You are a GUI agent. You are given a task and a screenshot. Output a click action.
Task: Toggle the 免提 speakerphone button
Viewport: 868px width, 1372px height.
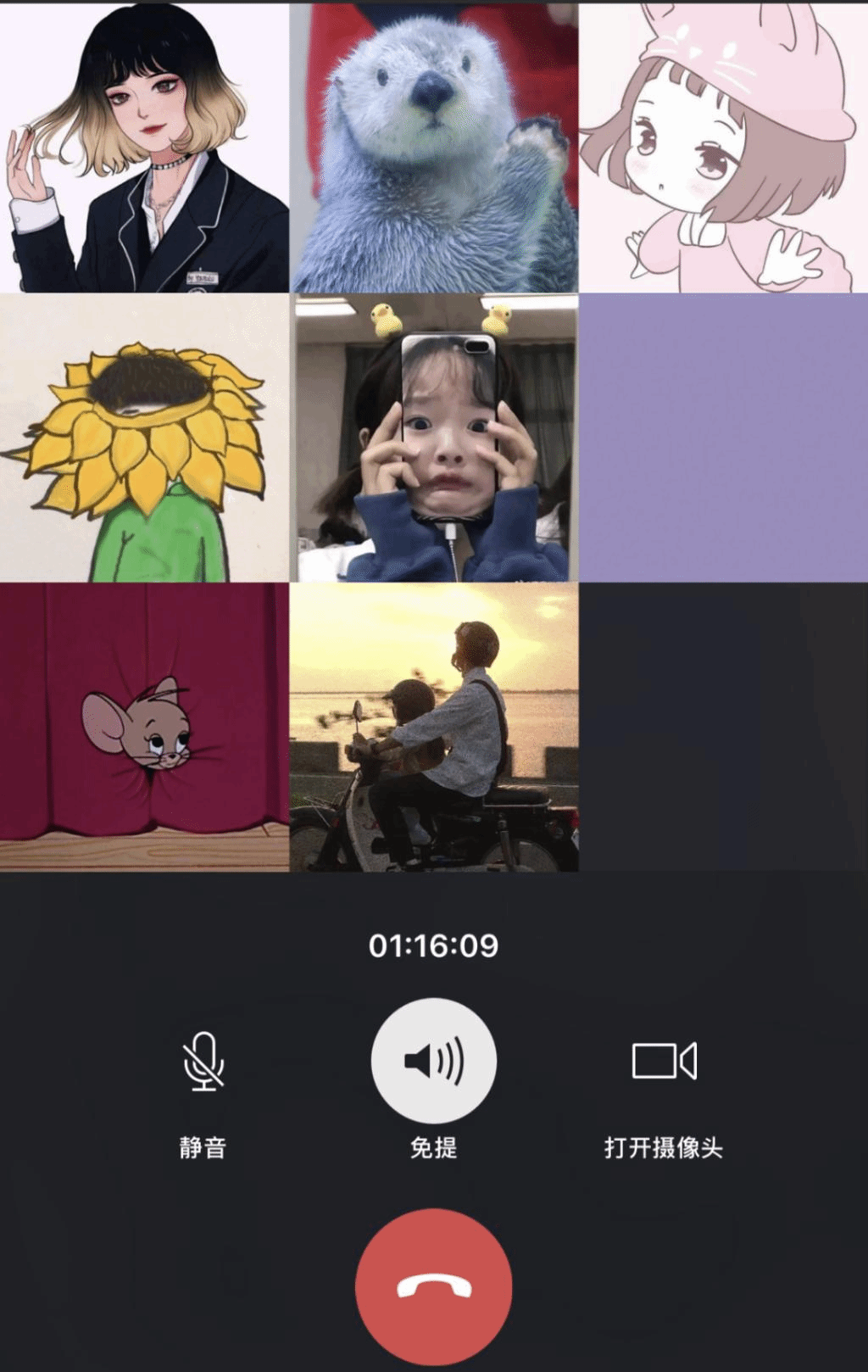(x=433, y=1061)
